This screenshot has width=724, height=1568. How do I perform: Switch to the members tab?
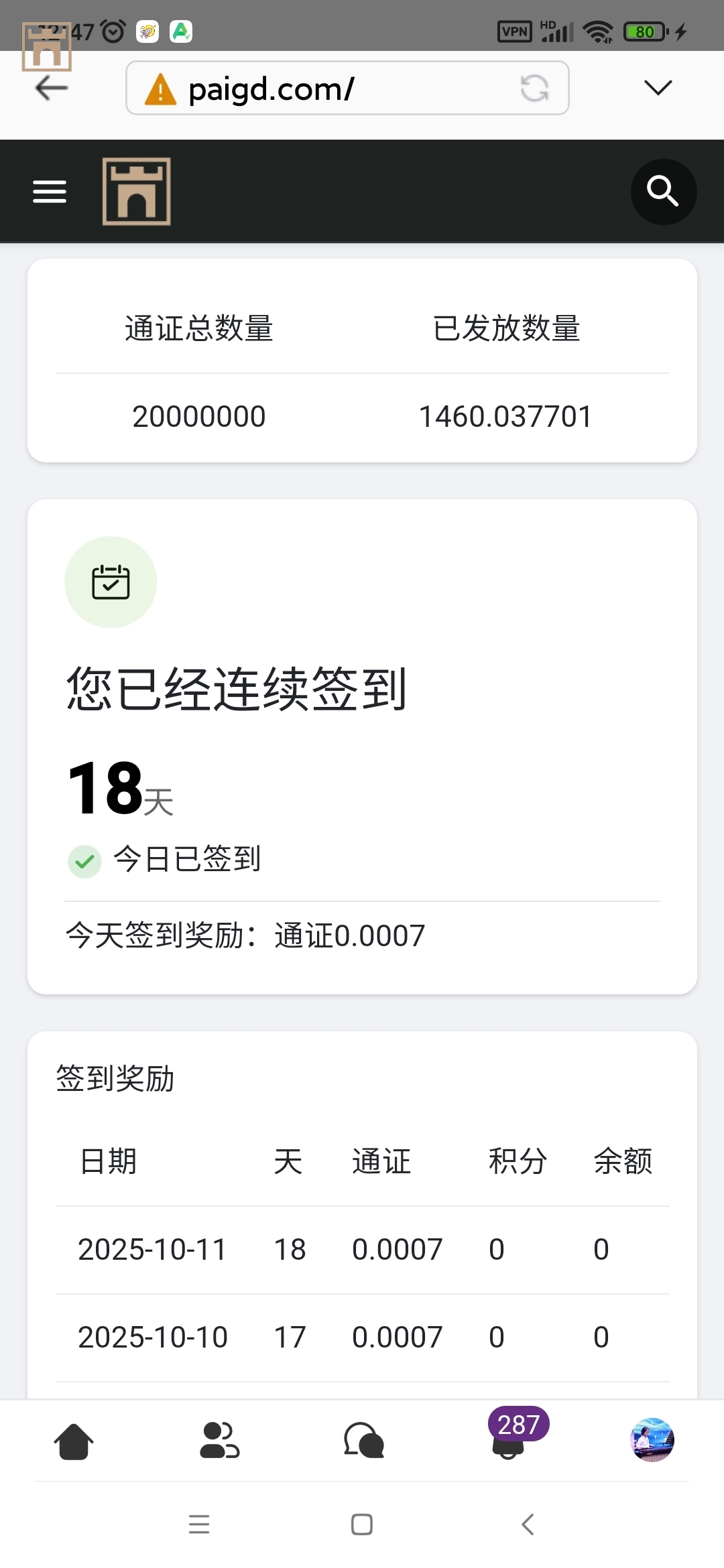click(x=219, y=1441)
